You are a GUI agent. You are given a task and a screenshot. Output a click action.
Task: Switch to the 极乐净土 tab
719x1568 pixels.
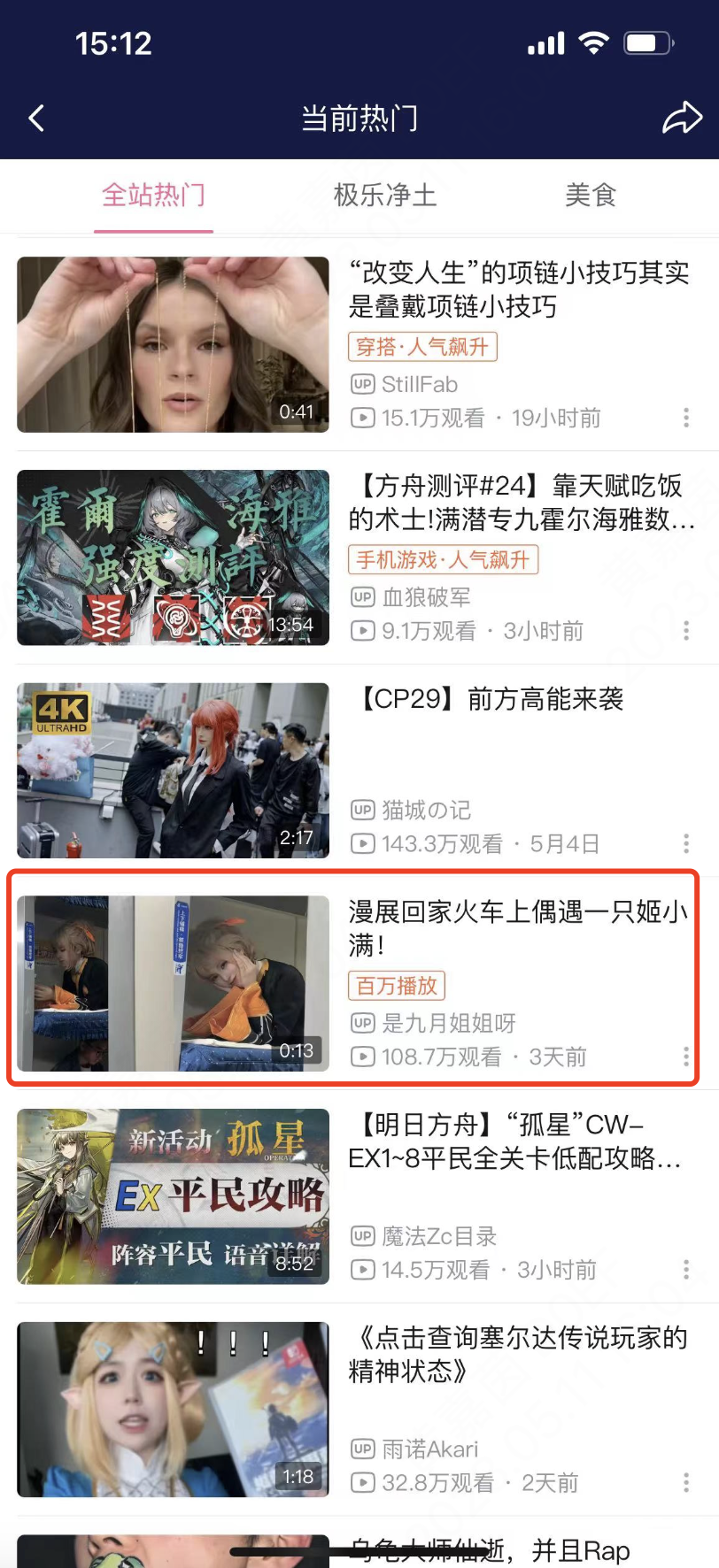(x=385, y=195)
